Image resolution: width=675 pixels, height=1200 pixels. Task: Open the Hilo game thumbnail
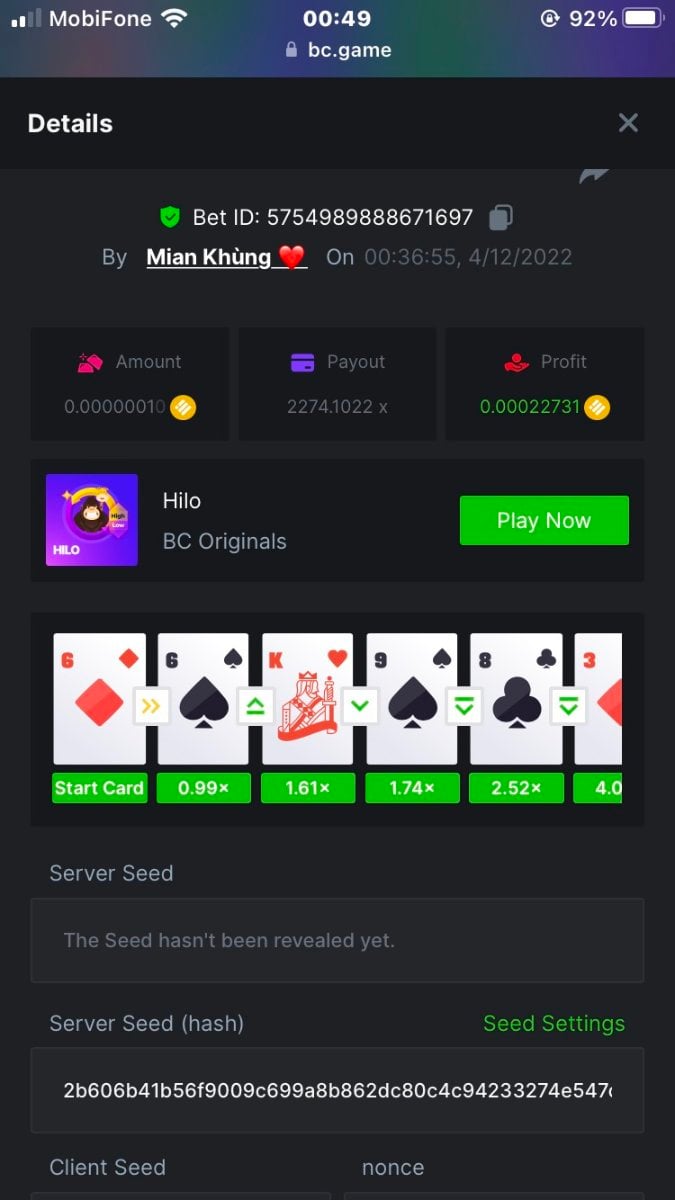[92, 520]
